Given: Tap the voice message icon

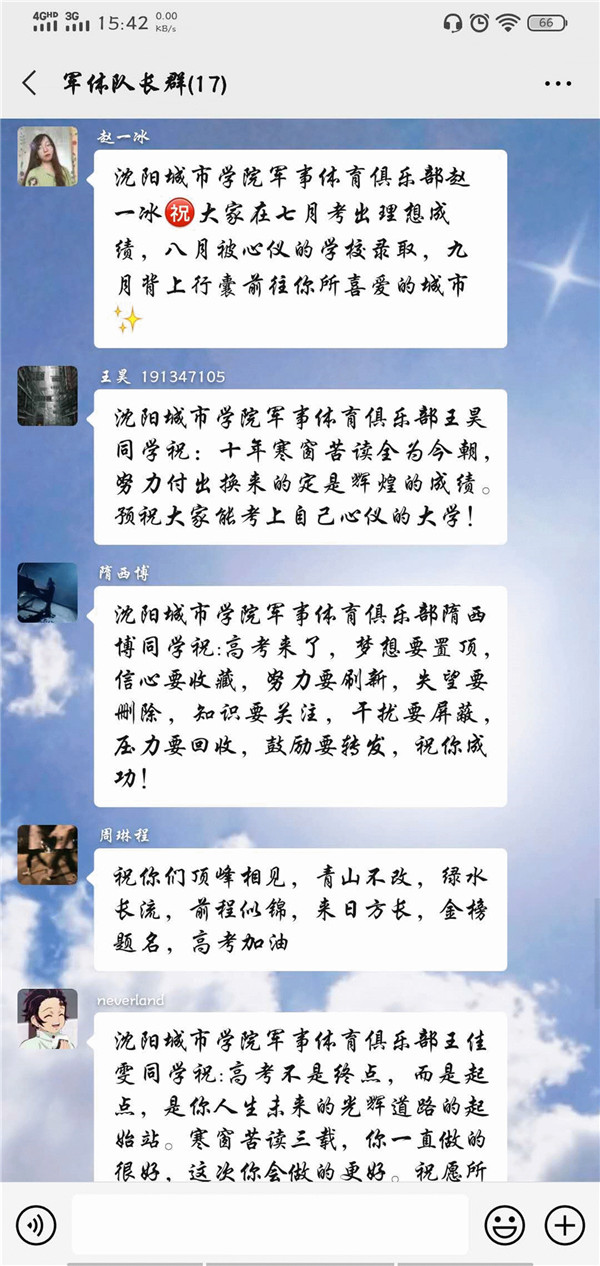Looking at the screenshot, I should tap(36, 1224).
